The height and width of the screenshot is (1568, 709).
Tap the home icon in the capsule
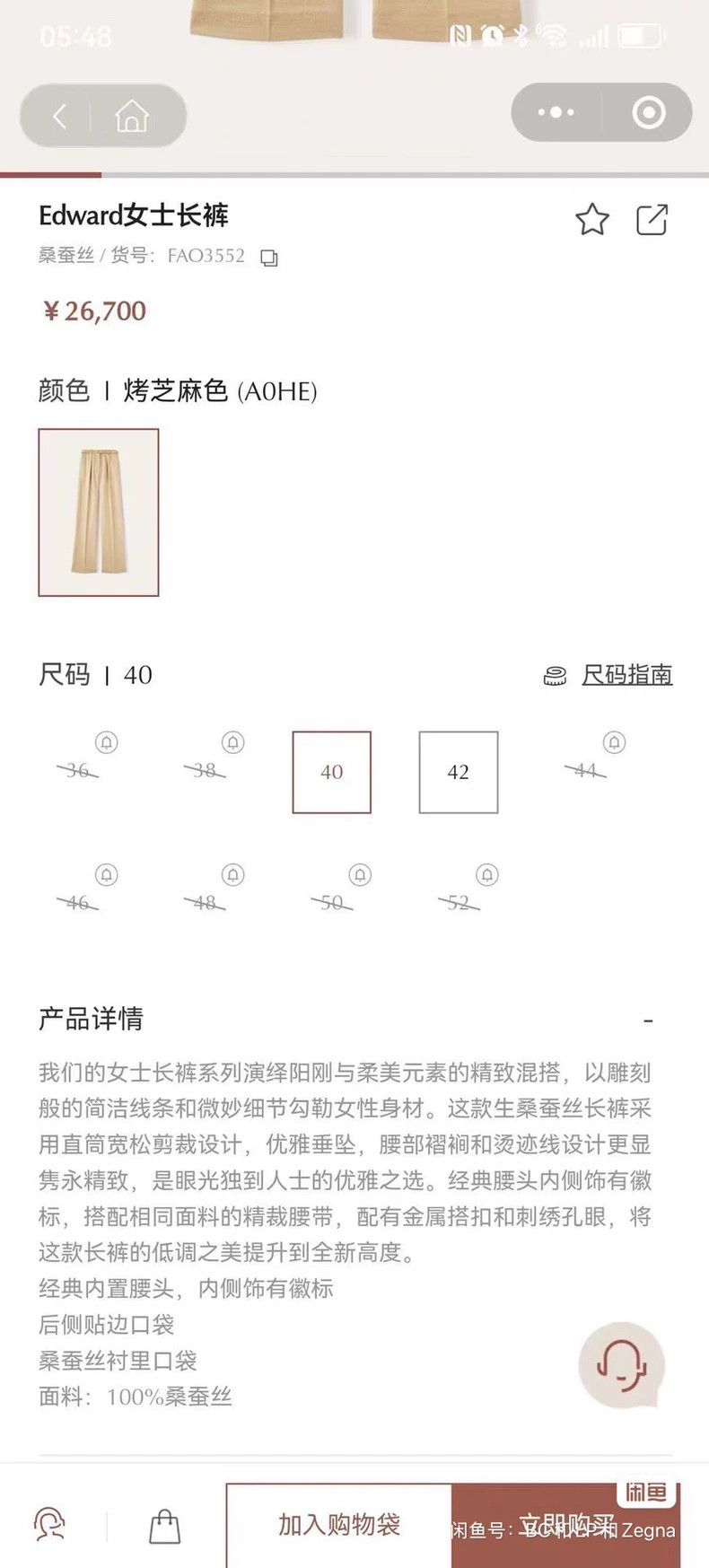pos(131,116)
